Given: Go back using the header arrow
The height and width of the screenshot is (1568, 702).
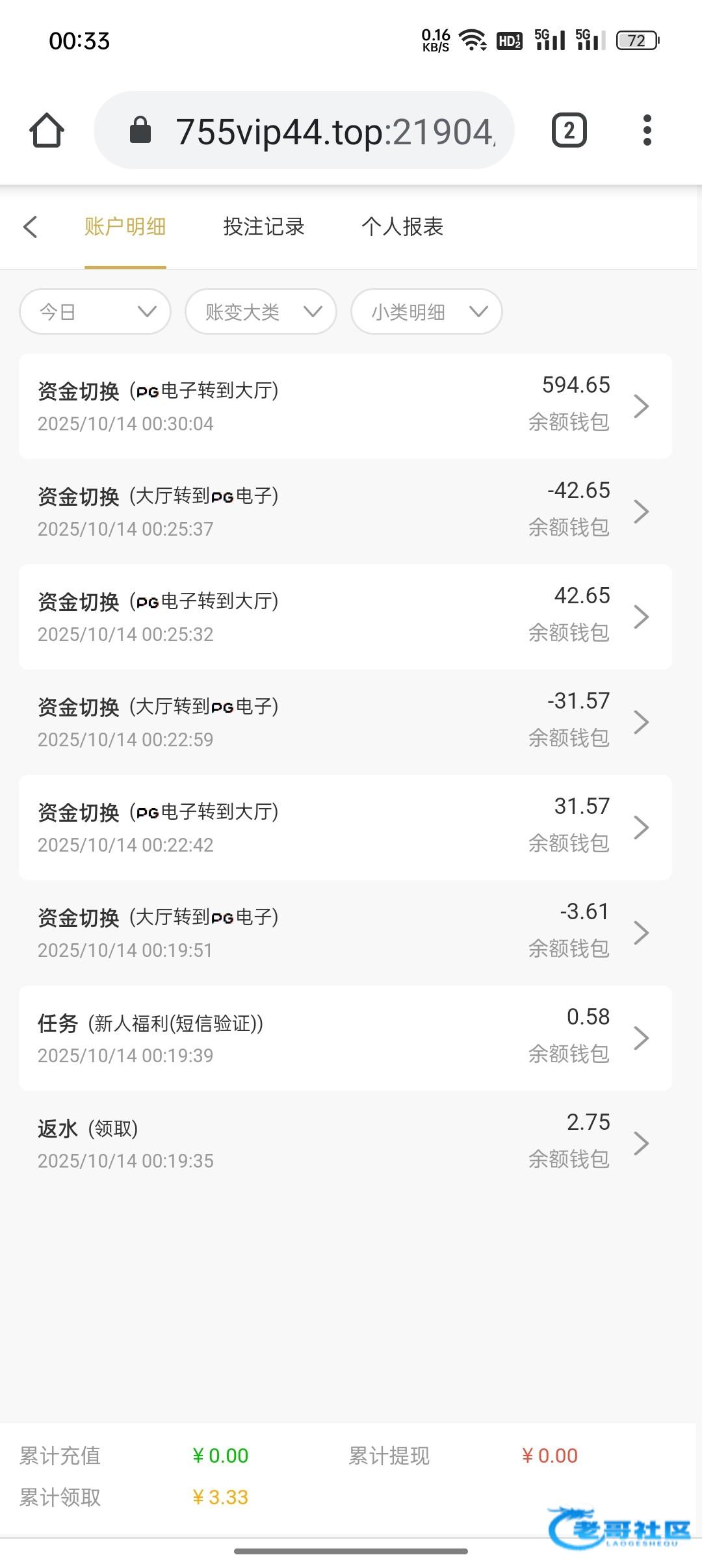Looking at the screenshot, I should tap(31, 227).
